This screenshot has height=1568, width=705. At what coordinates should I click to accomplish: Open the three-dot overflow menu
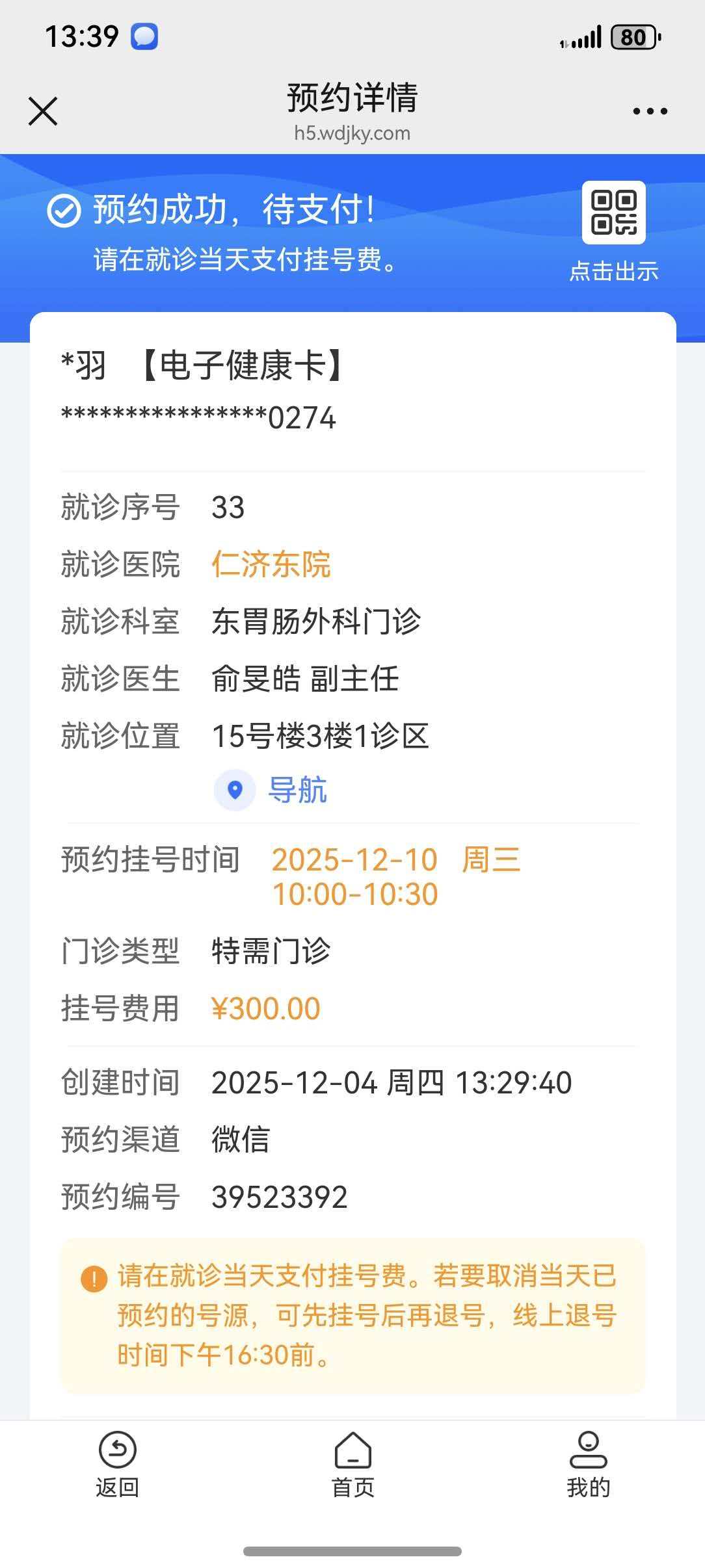pos(650,111)
